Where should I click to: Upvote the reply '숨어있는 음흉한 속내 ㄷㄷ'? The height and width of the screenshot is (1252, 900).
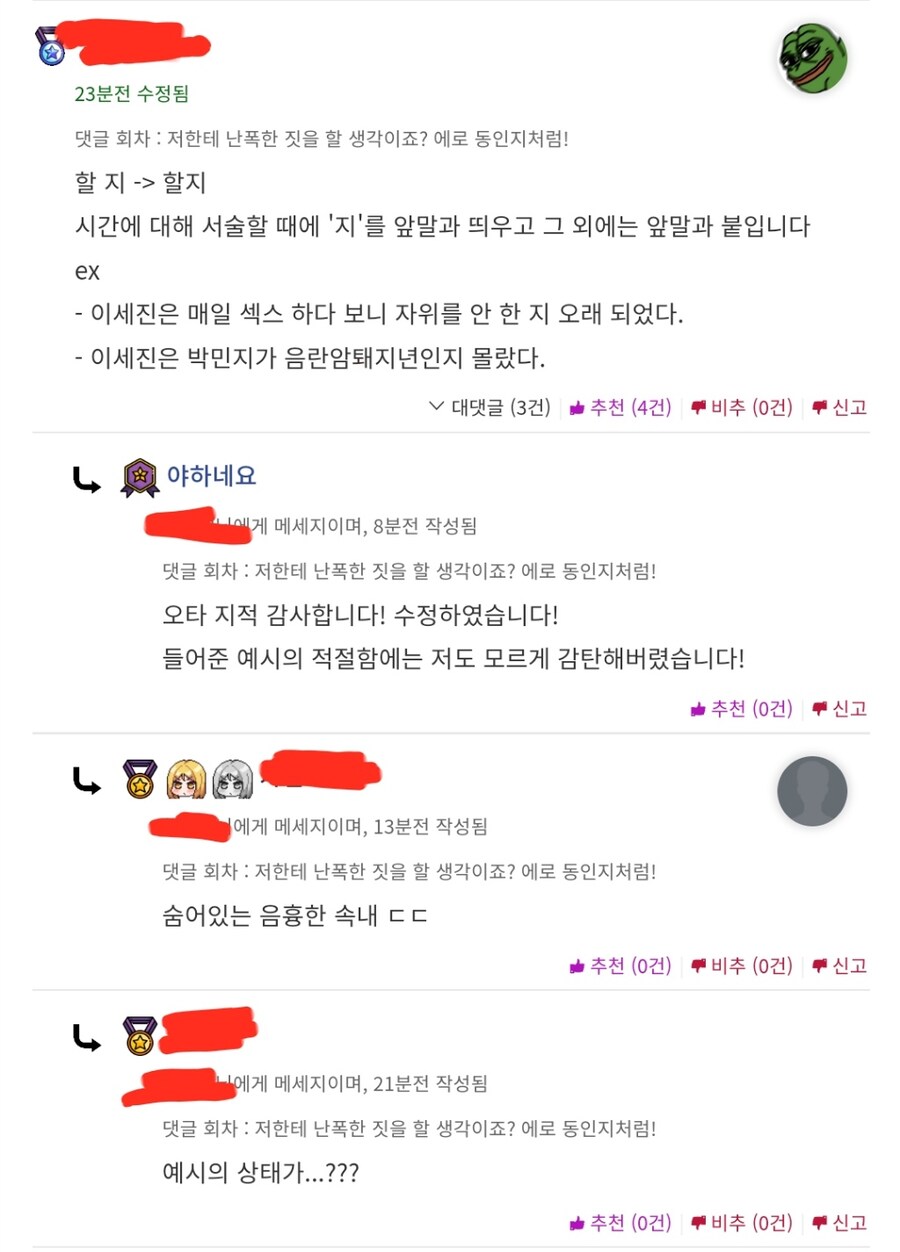pos(620,965)
